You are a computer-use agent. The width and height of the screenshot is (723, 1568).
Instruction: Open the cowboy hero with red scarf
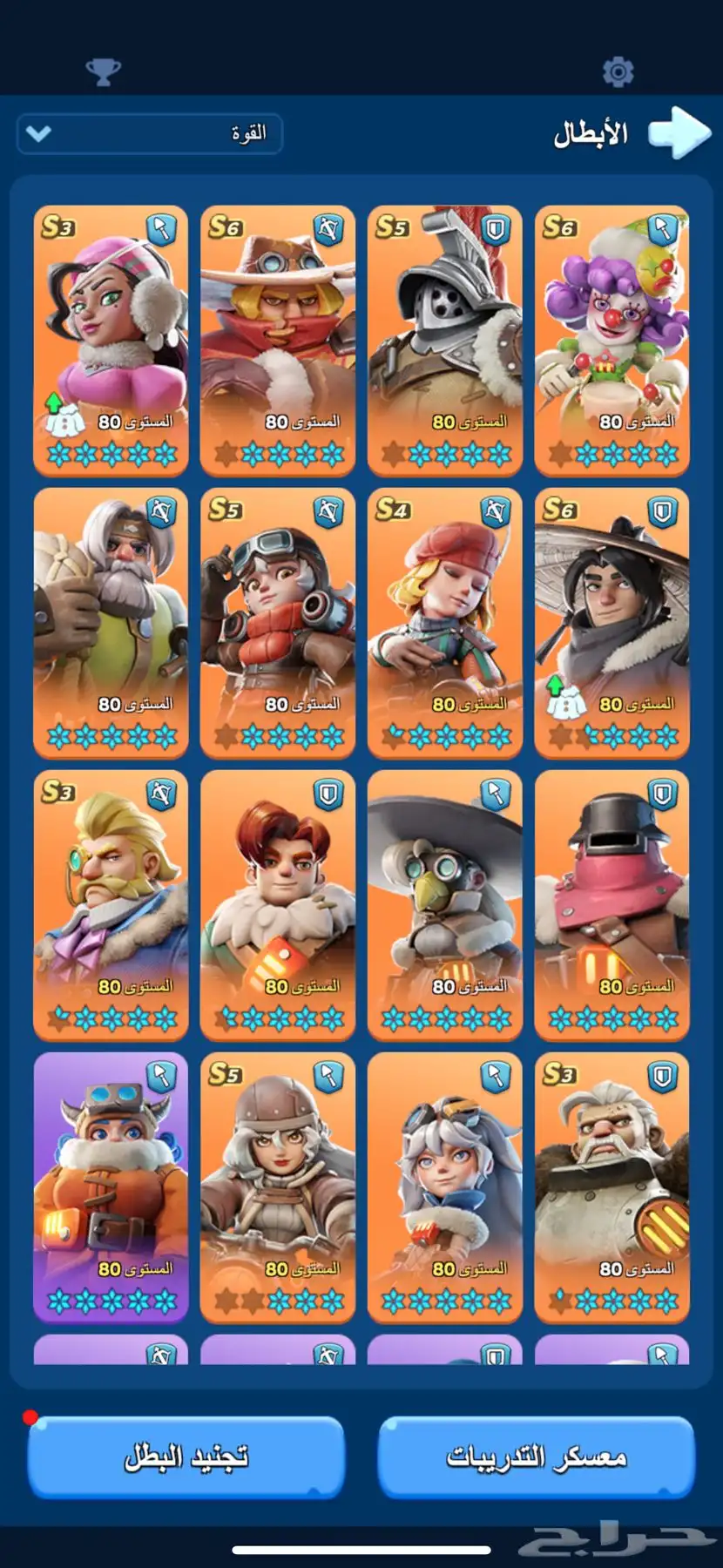pyautogui.click(x=278, y=340)
